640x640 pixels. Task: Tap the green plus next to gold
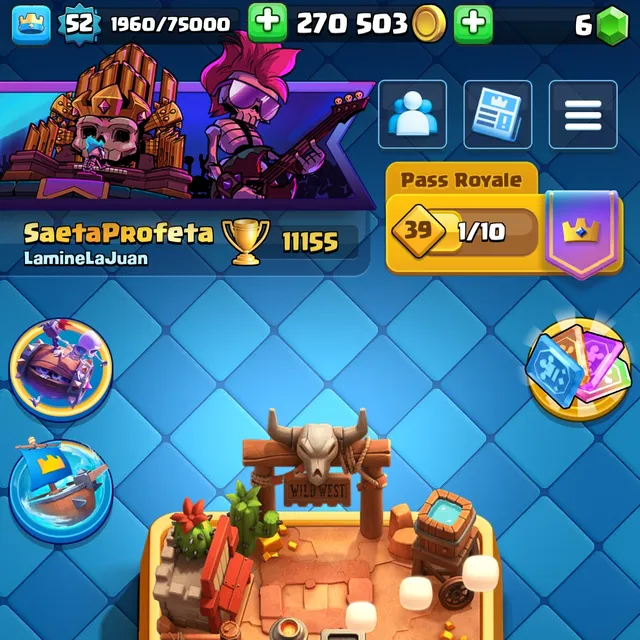coord(266,24)
